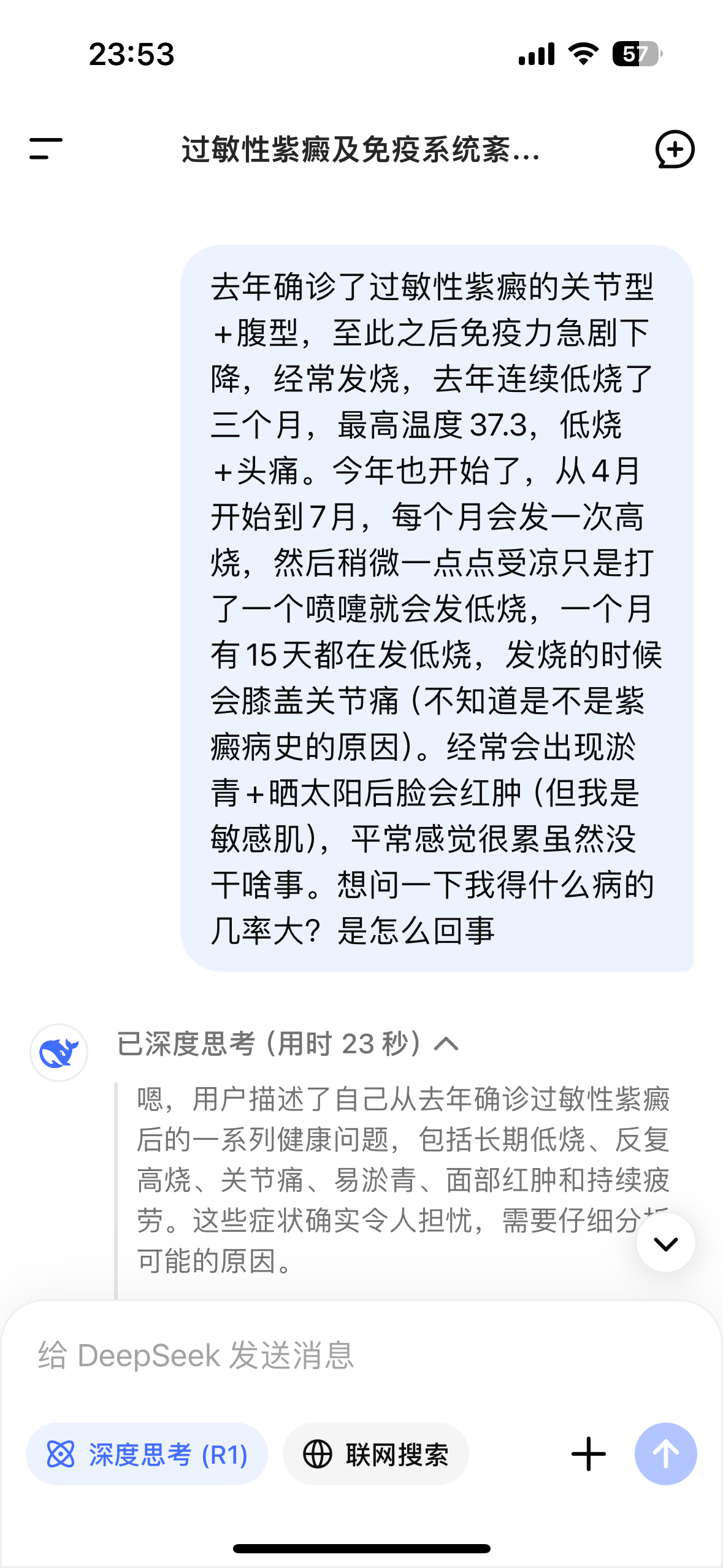Start a new chat with plus bubble

click(675, 149)
